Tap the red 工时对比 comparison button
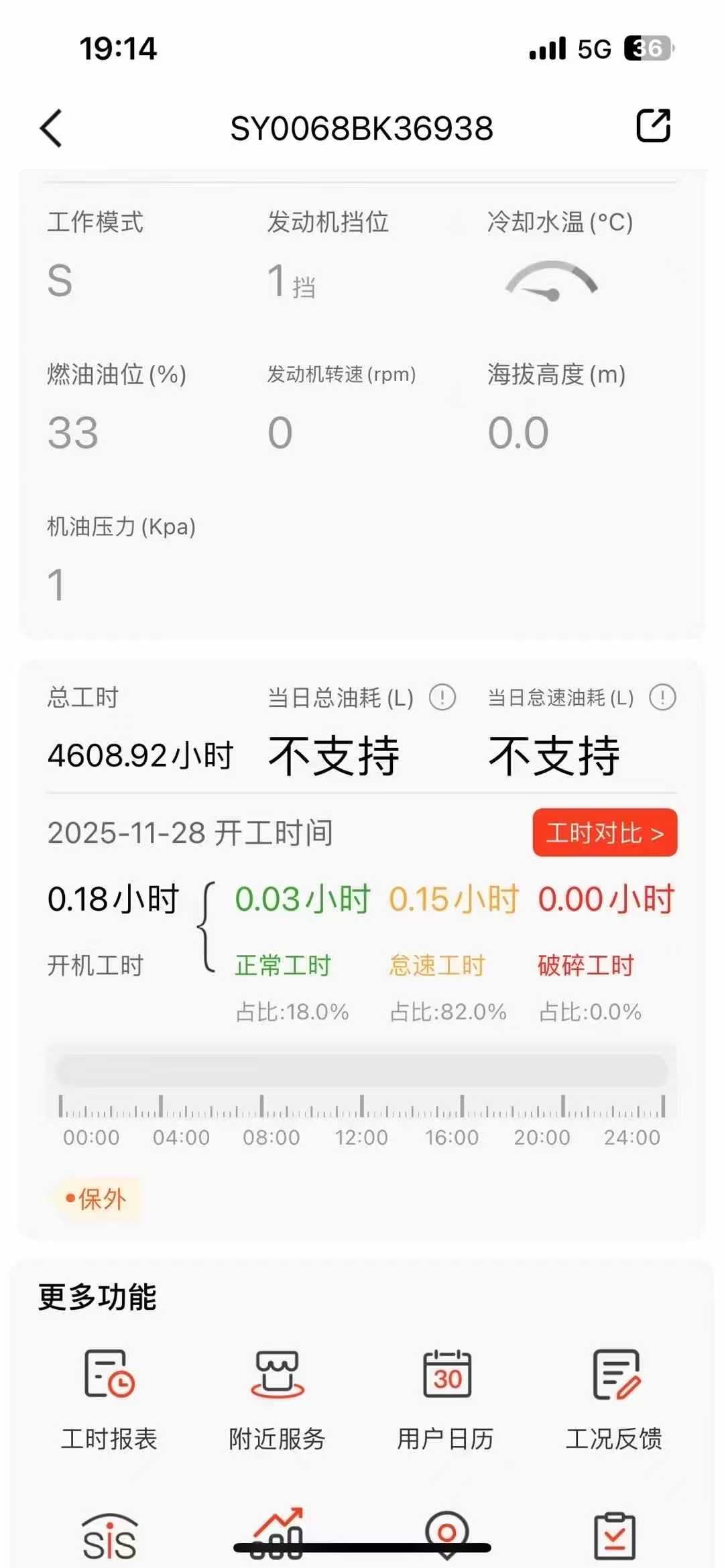Image resolution: width=724 pixels, height=1568 pixels. click(603, 832)
